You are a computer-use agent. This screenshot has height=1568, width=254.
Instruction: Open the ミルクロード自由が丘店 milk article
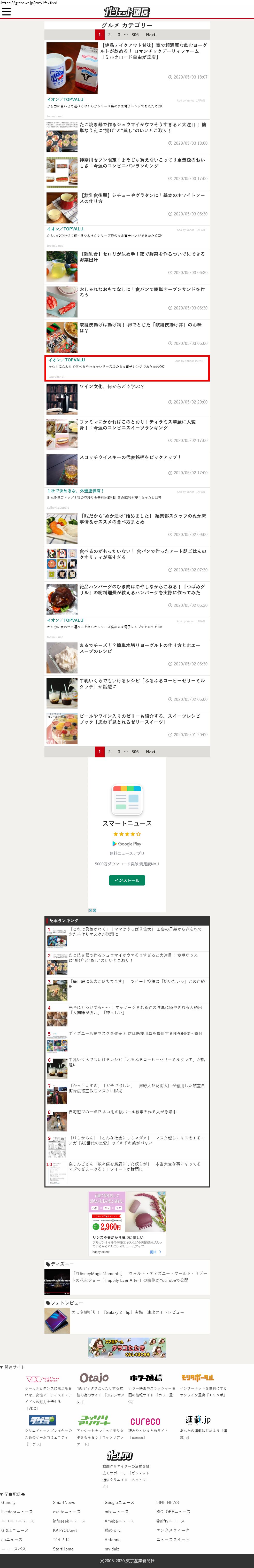(153, 51)
